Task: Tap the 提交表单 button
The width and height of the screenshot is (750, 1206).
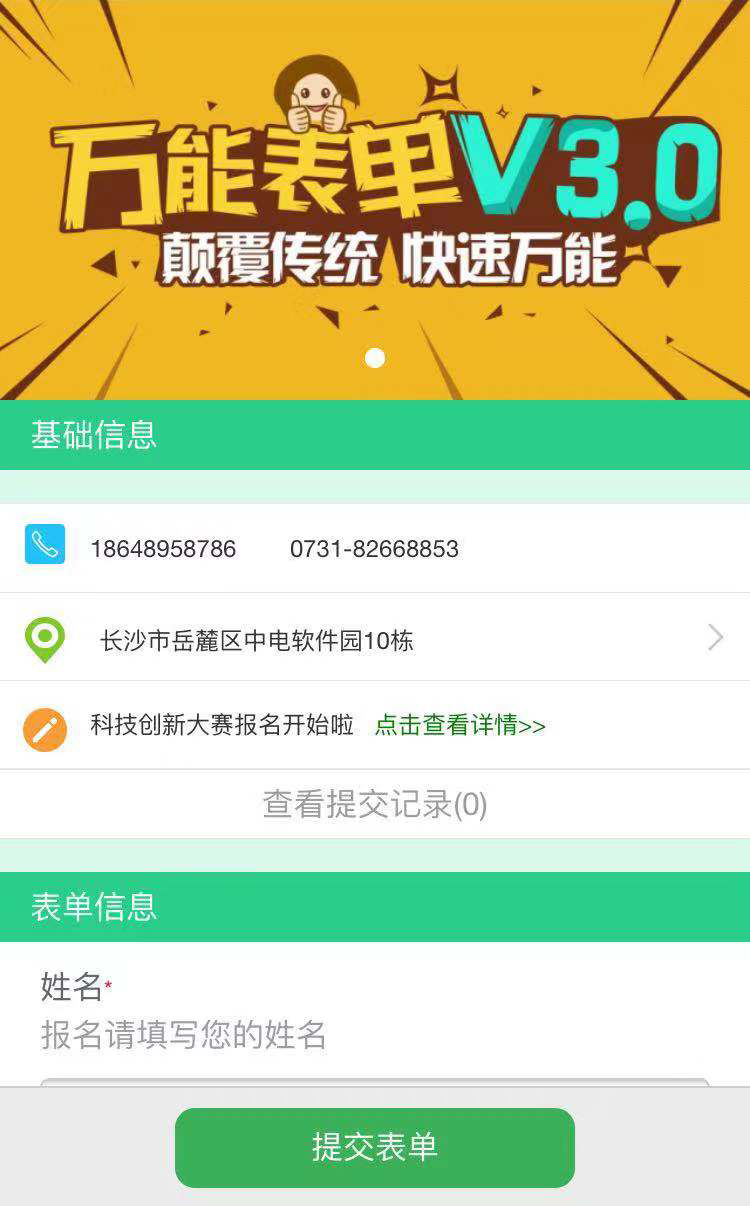Action: click(375, 1147)
